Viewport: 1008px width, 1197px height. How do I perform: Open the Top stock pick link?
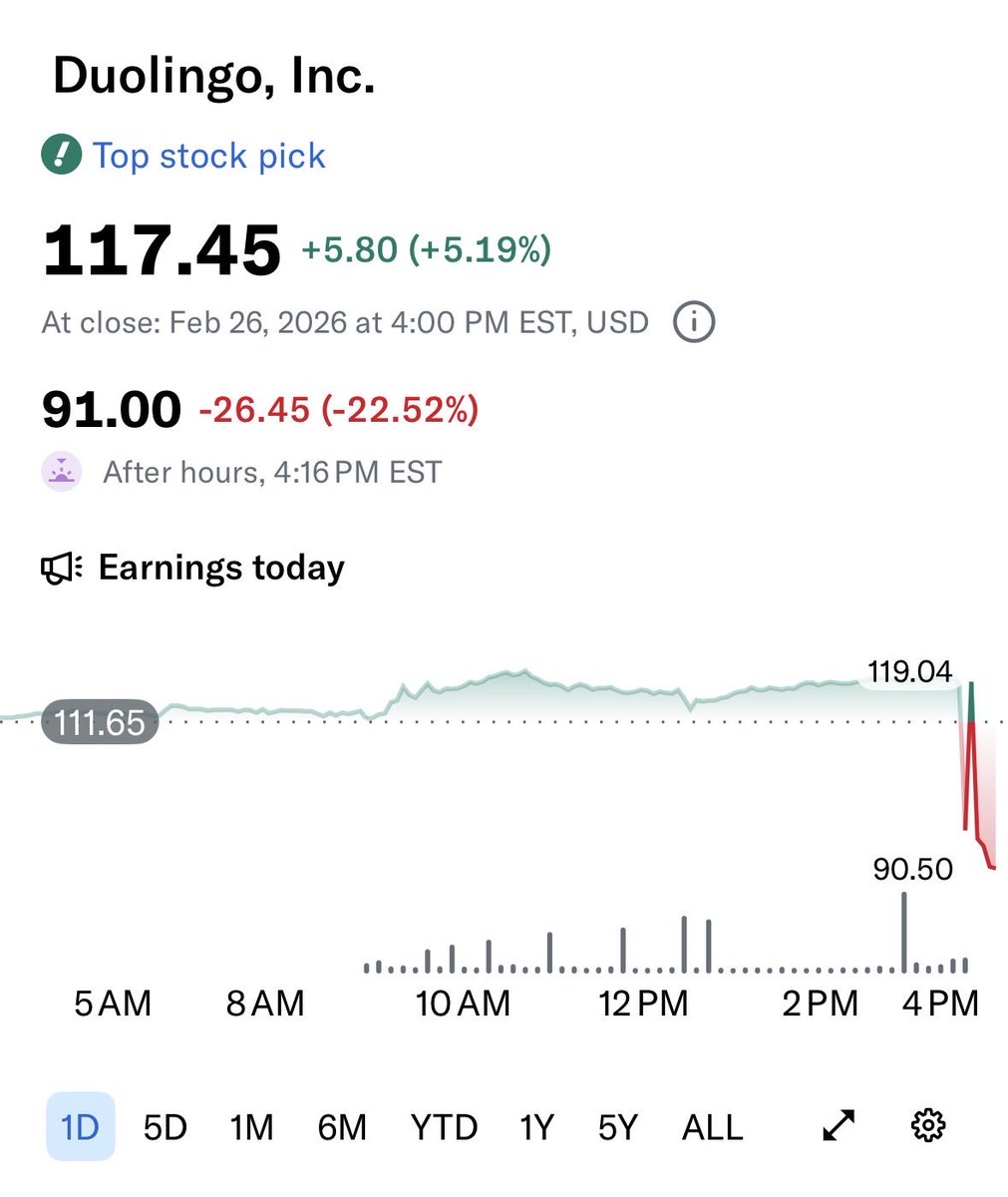(207, 156)
